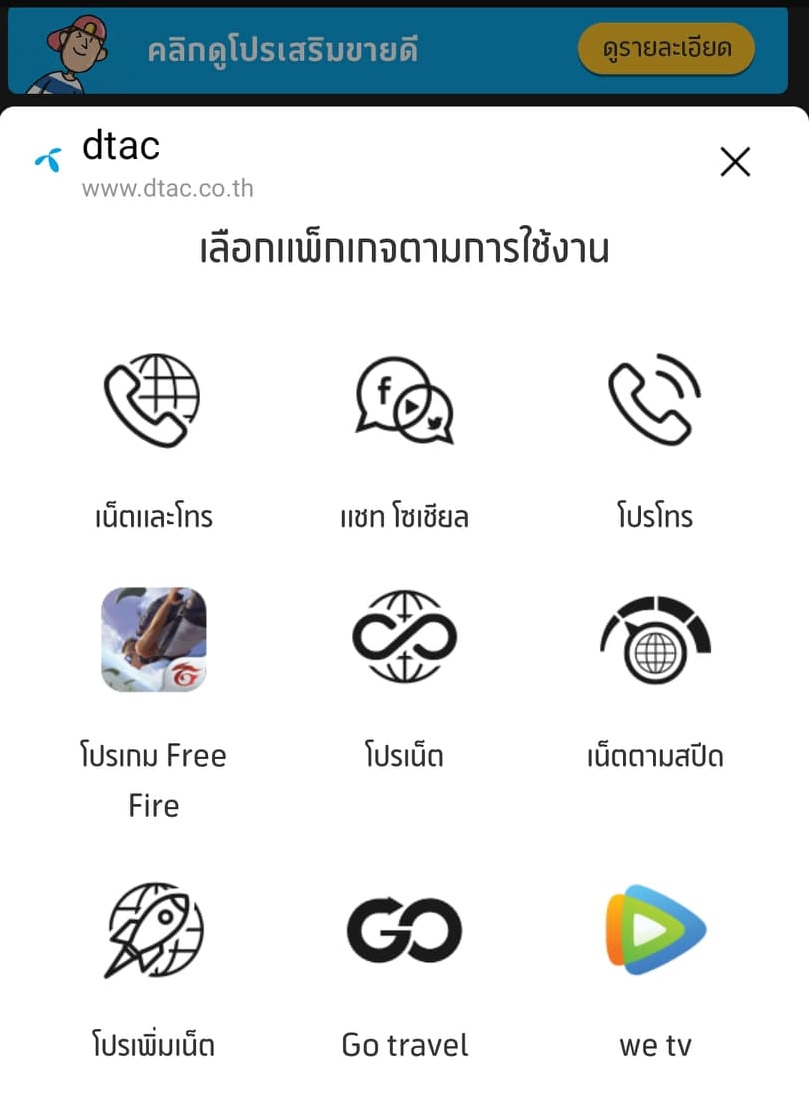Tap the ดูรายละเอียด button
The height and width of the screenshot is (1099, 809).
tap(666, 48)
